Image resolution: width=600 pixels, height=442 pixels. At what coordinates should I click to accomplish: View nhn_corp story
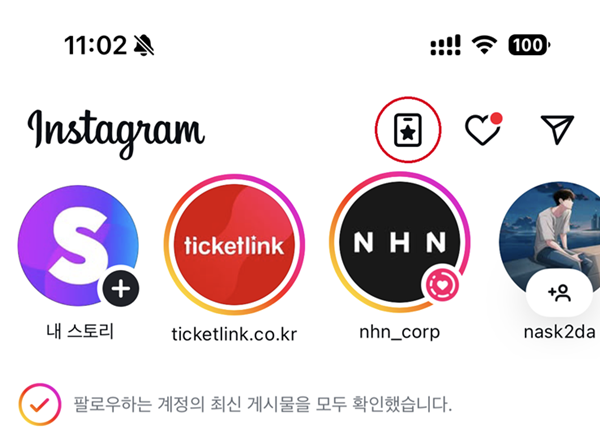coord(400,245)
